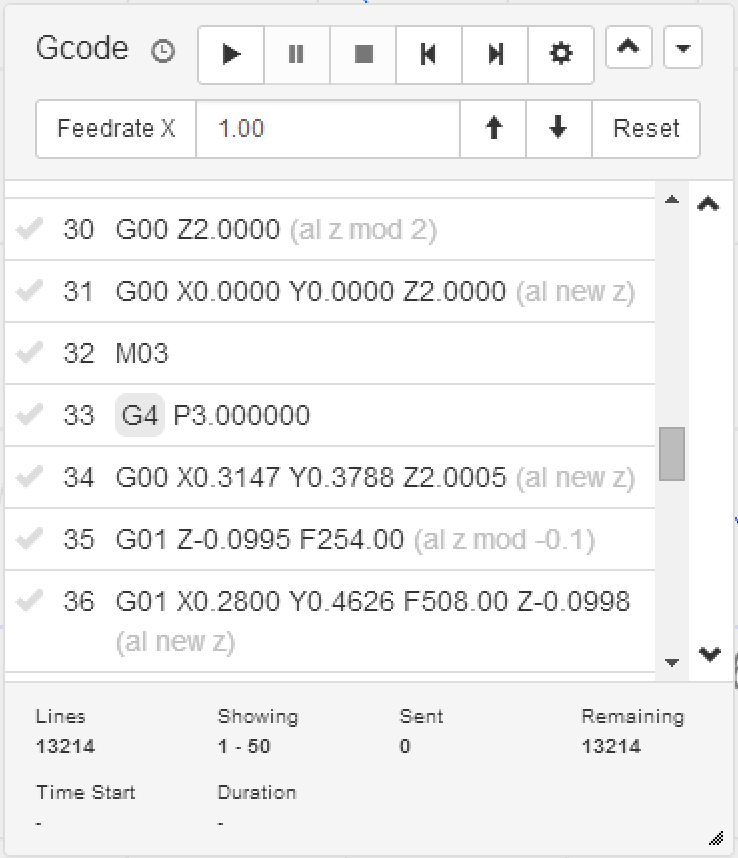Open the widget dropdown chevron at top right
Viewport: 738px width, 858px height.
(683, 47)
